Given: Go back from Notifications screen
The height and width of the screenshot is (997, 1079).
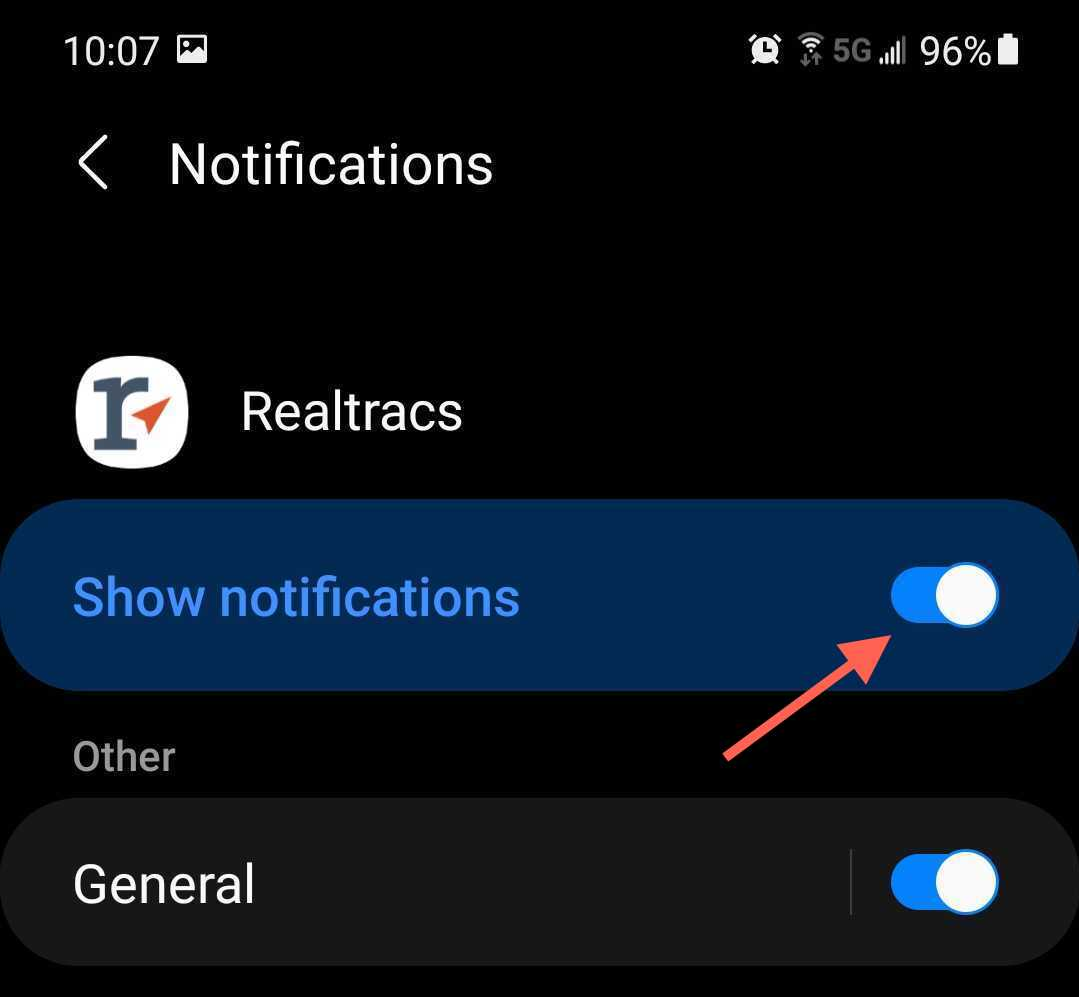Looking at the screenshot, I should click(93, 164).
